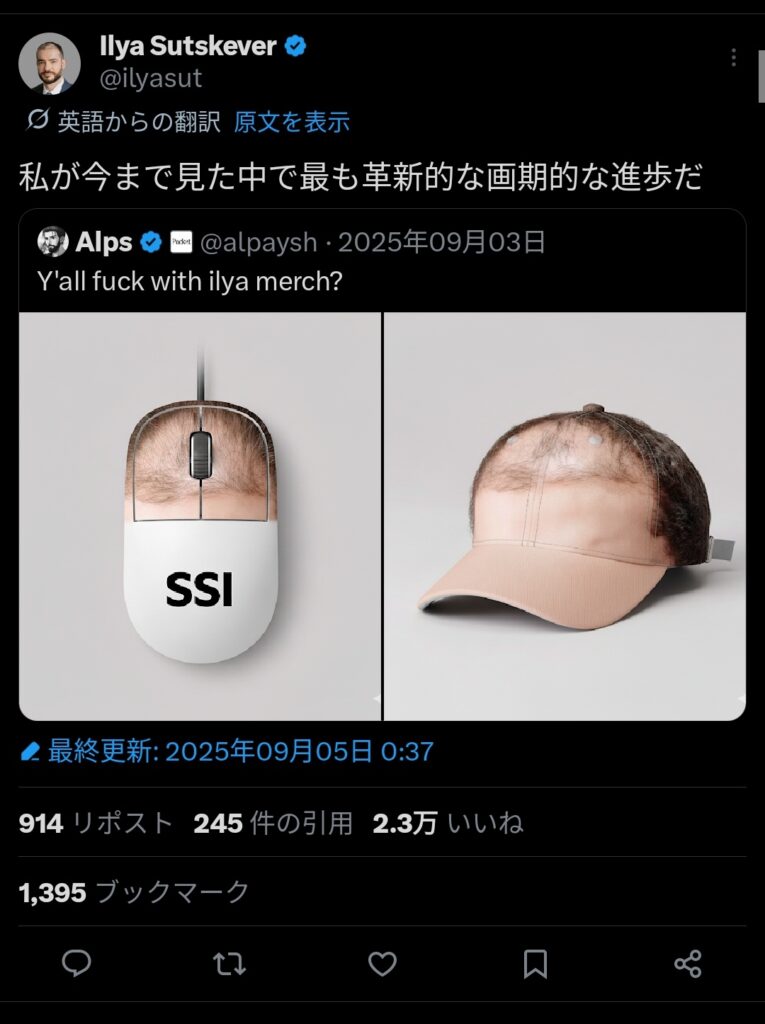The height and width of the screenshot is (1024, 765).
Task: Open the post overflow menu
Action: click(733, 58)
